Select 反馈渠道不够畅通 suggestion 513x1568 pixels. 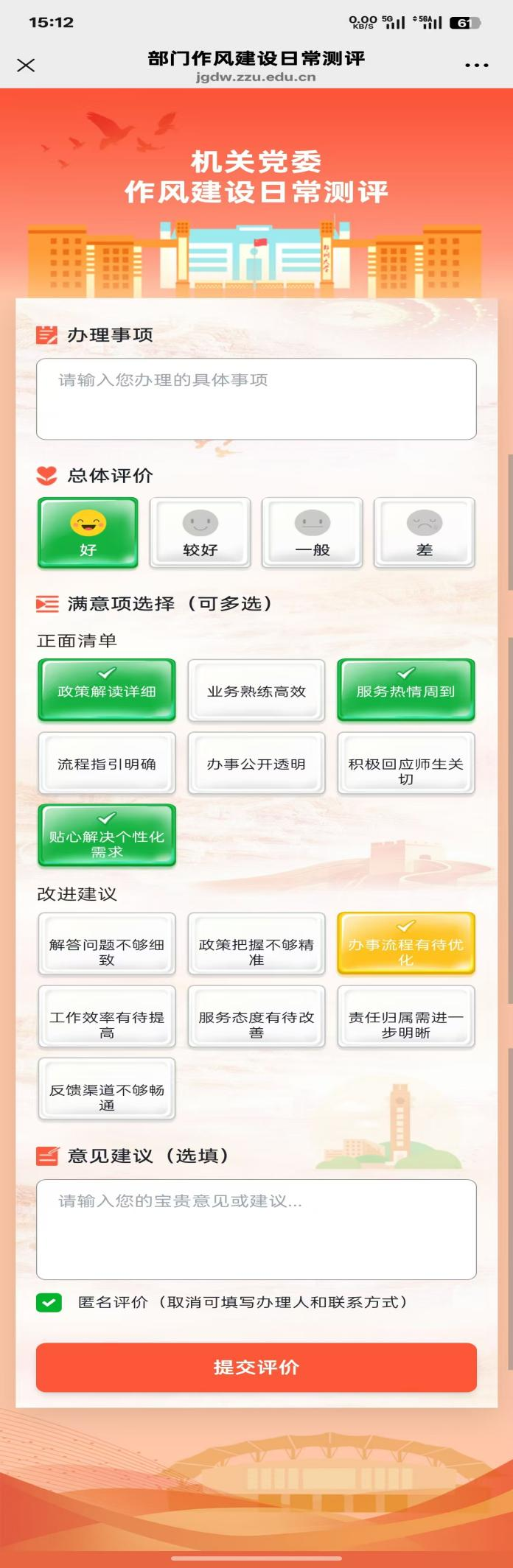tap(107, 1089)
